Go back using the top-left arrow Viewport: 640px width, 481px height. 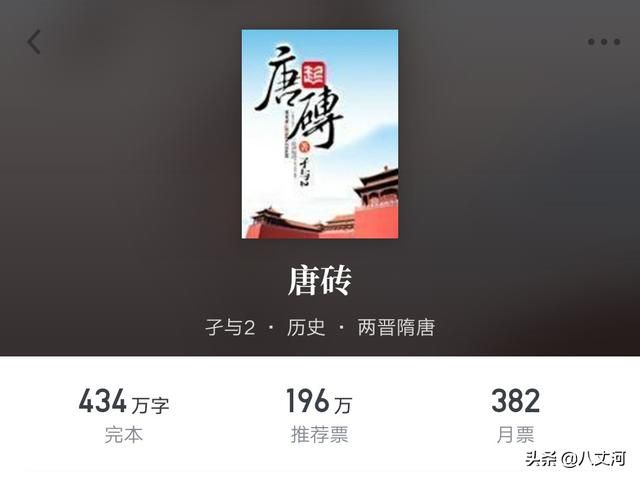tap(35, 42)
